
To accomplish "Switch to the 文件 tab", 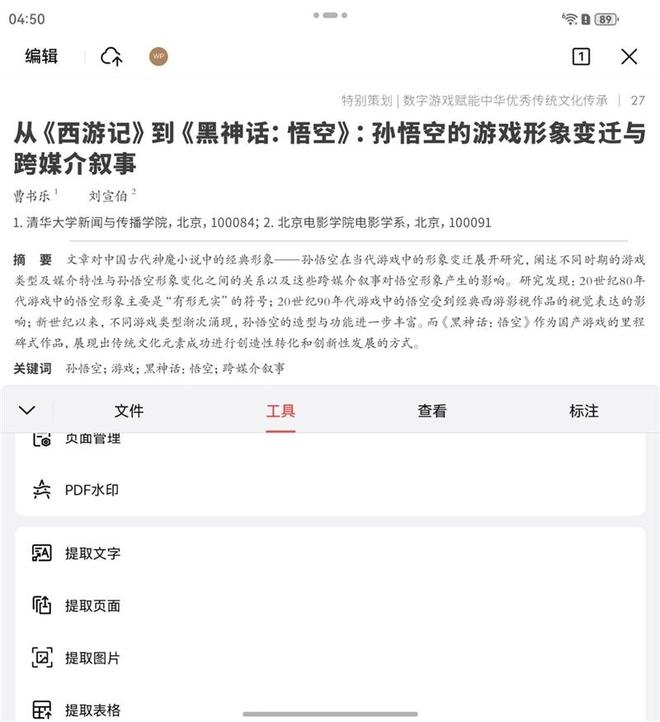I will point(129,411).
